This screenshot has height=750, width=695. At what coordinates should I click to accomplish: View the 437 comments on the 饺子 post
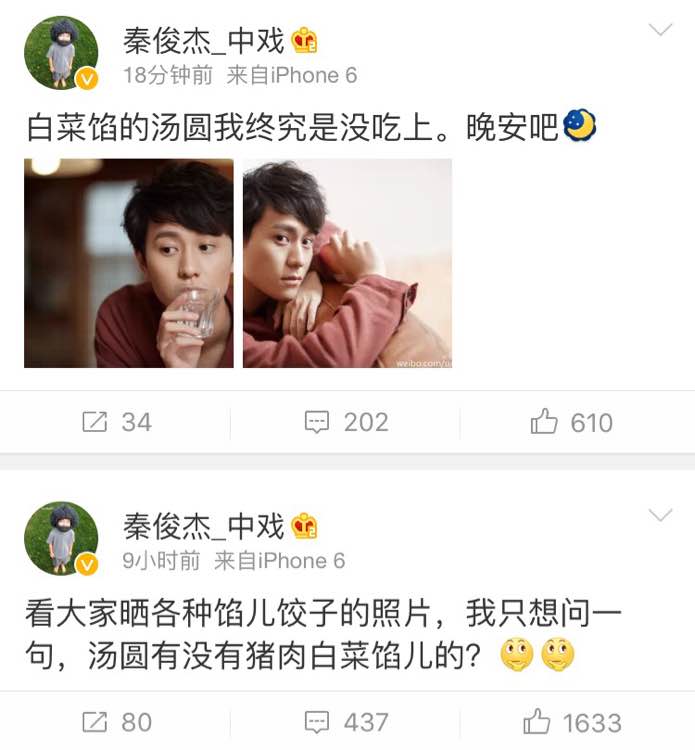pos(346,722)
